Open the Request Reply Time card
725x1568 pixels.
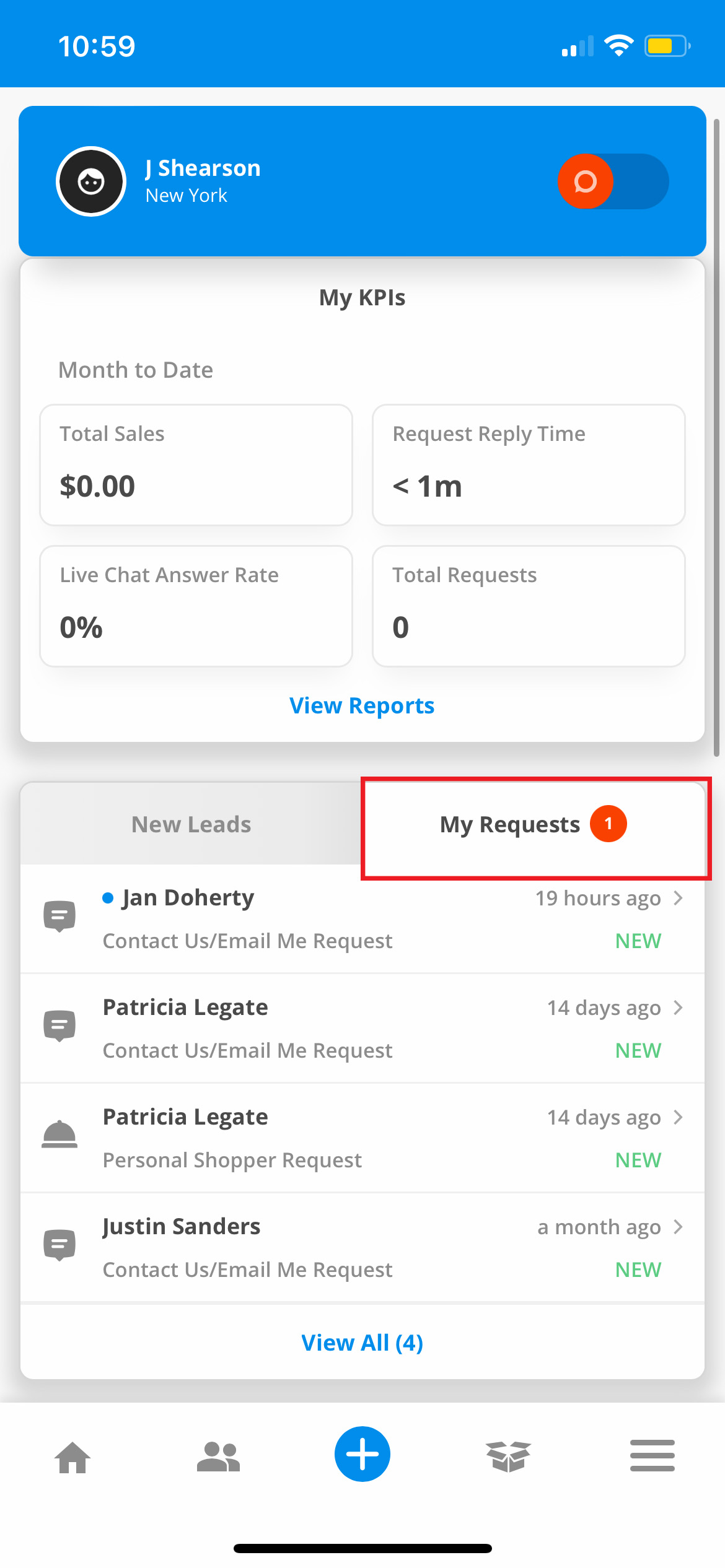tap(529, 464)
